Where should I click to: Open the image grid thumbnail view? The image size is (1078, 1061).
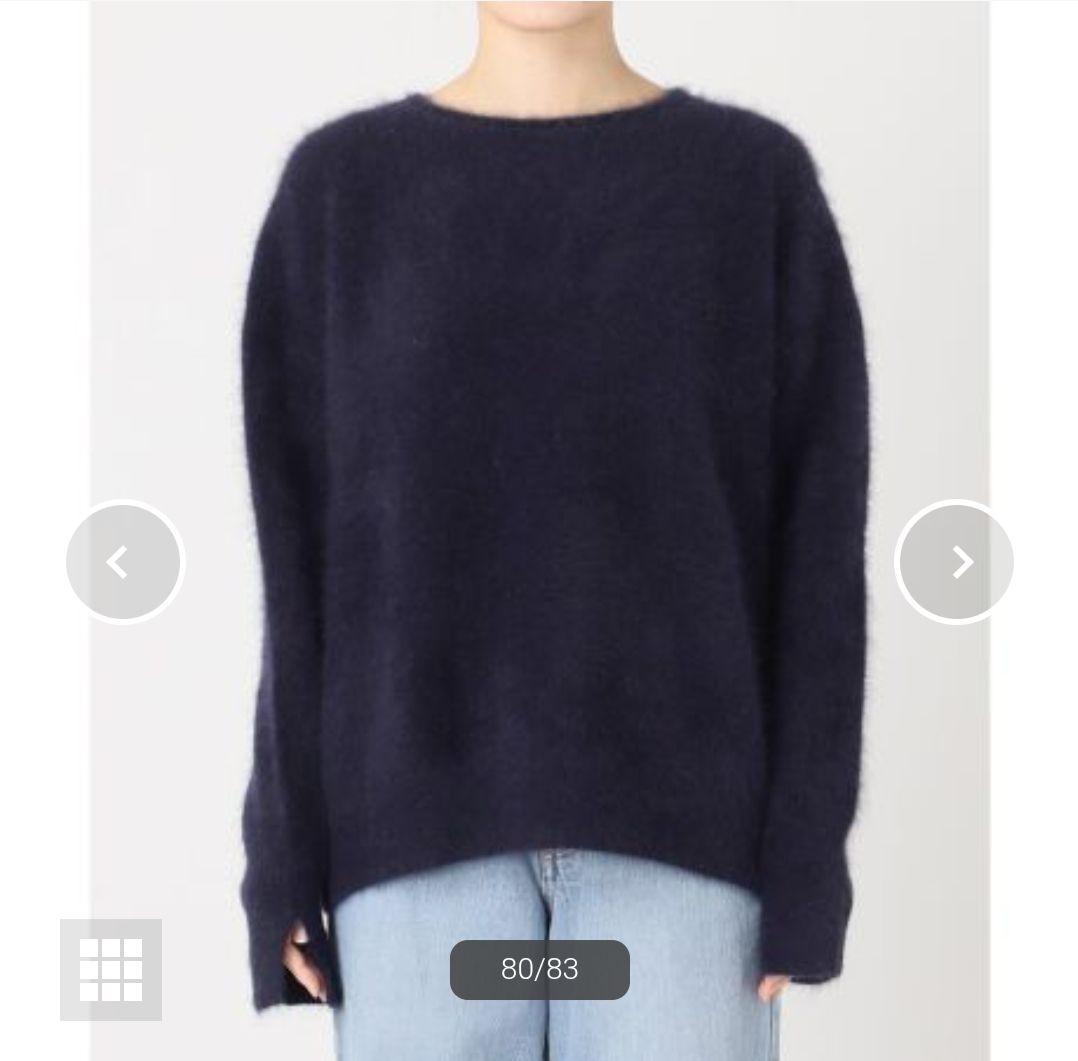click(111, 969)
